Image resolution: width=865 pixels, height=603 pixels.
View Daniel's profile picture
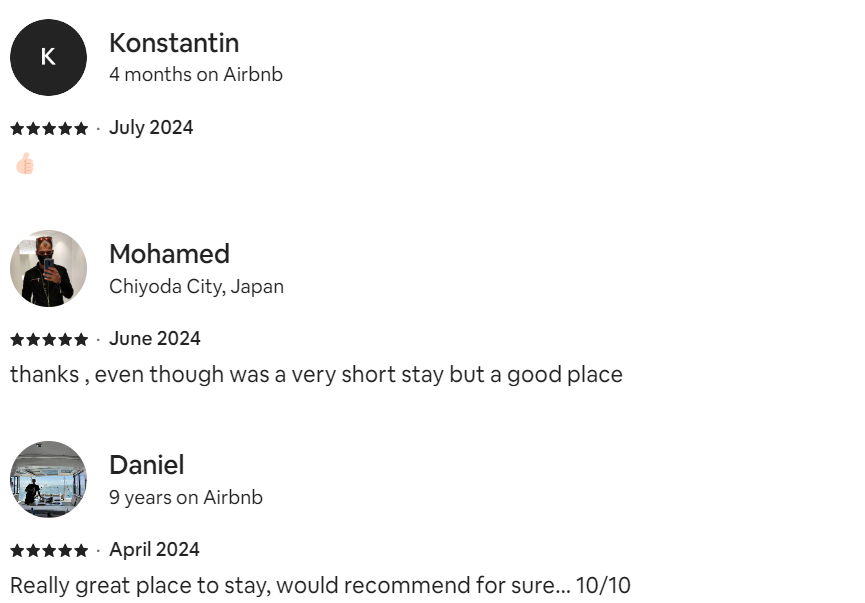[49, 479]
